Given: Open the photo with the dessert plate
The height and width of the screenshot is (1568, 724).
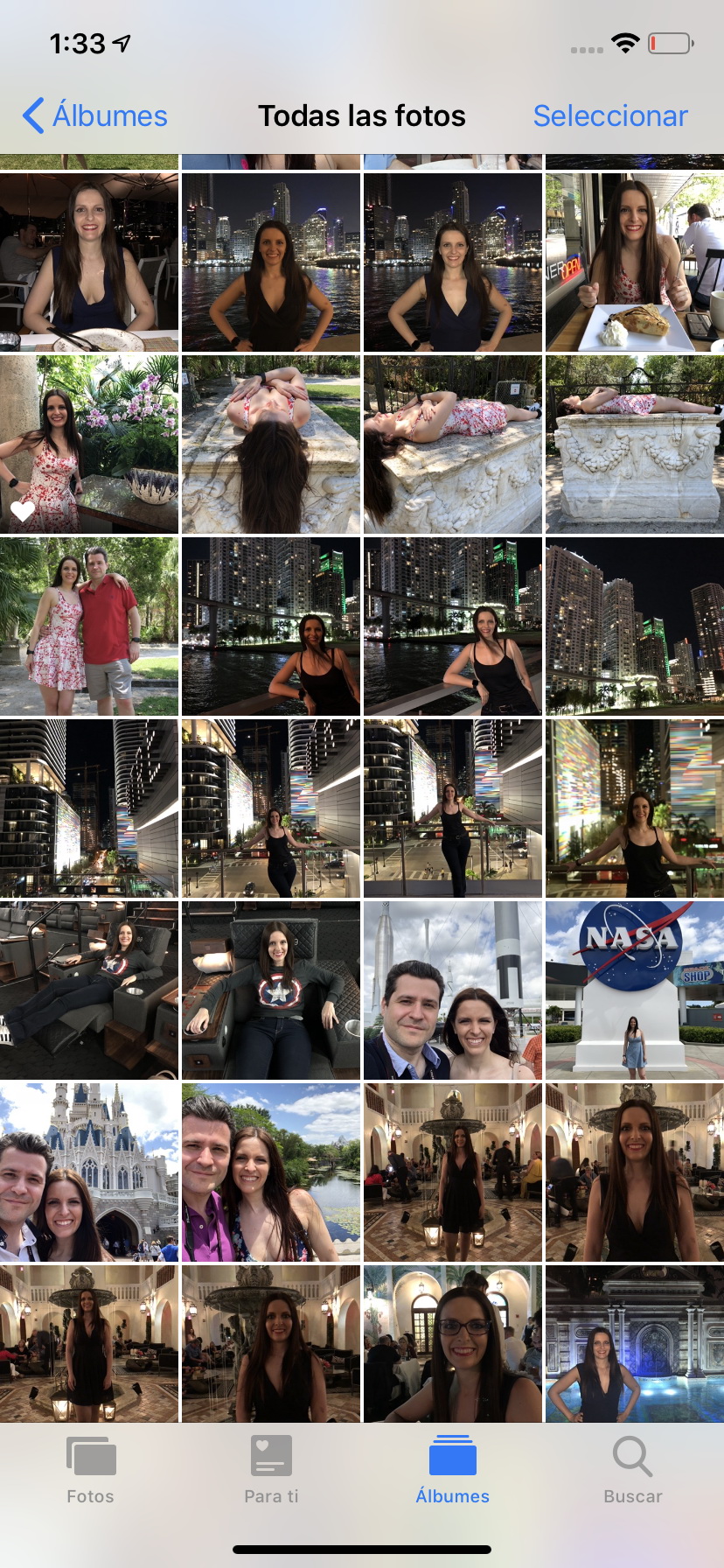Looking at the screenshot, I should coord(635,262).
